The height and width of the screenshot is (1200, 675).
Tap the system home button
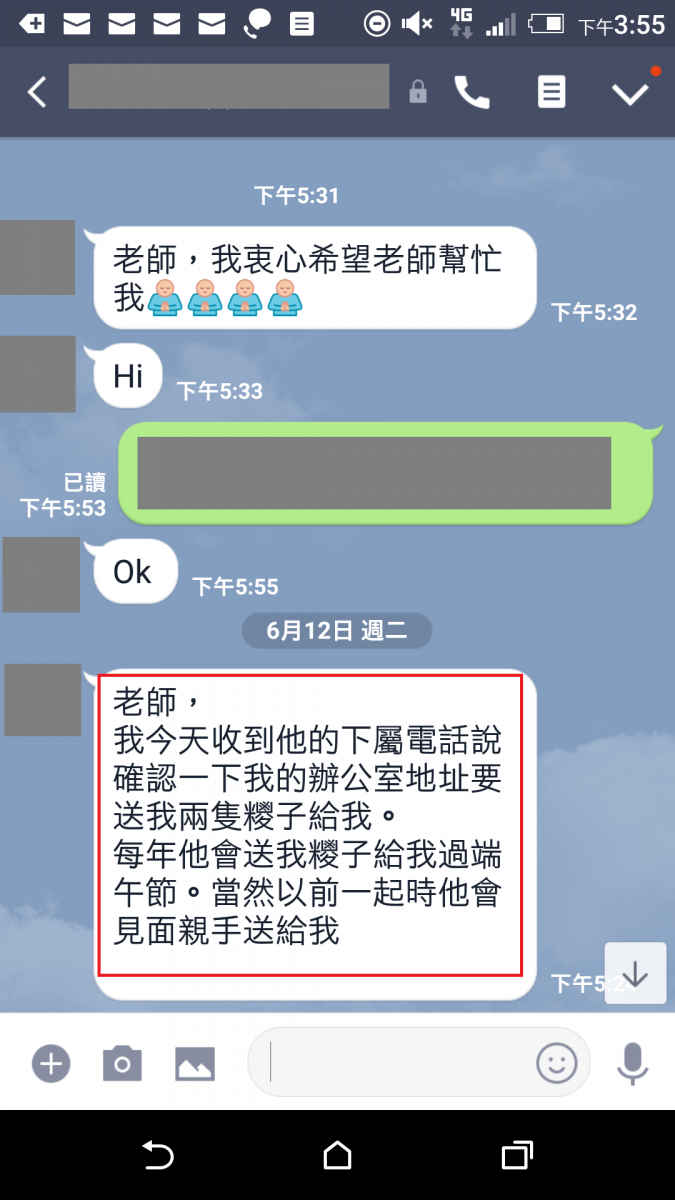pyautogui.click(x=337, y=1156)
